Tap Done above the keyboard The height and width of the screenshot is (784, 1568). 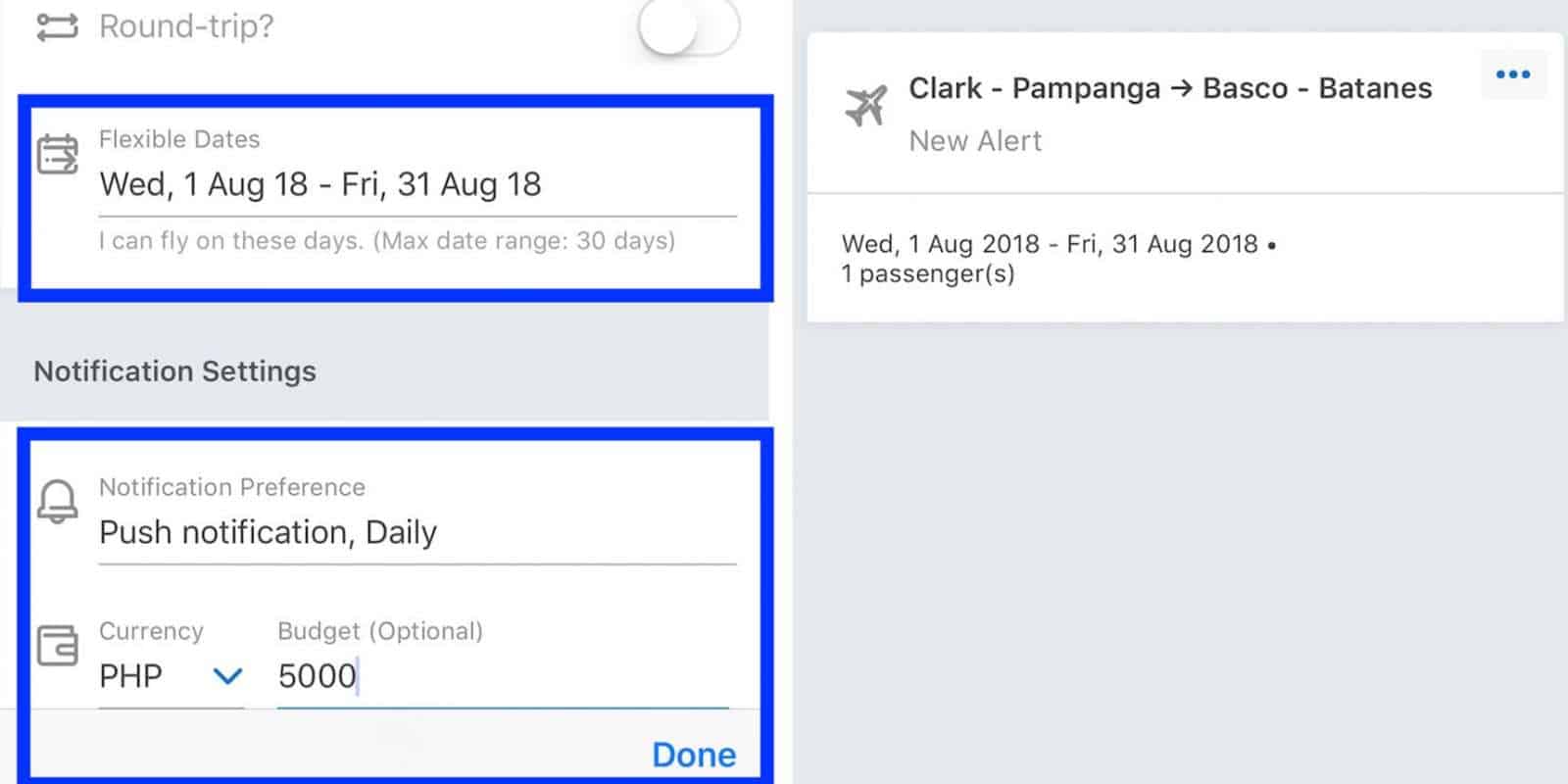click(x=694, y=755)
